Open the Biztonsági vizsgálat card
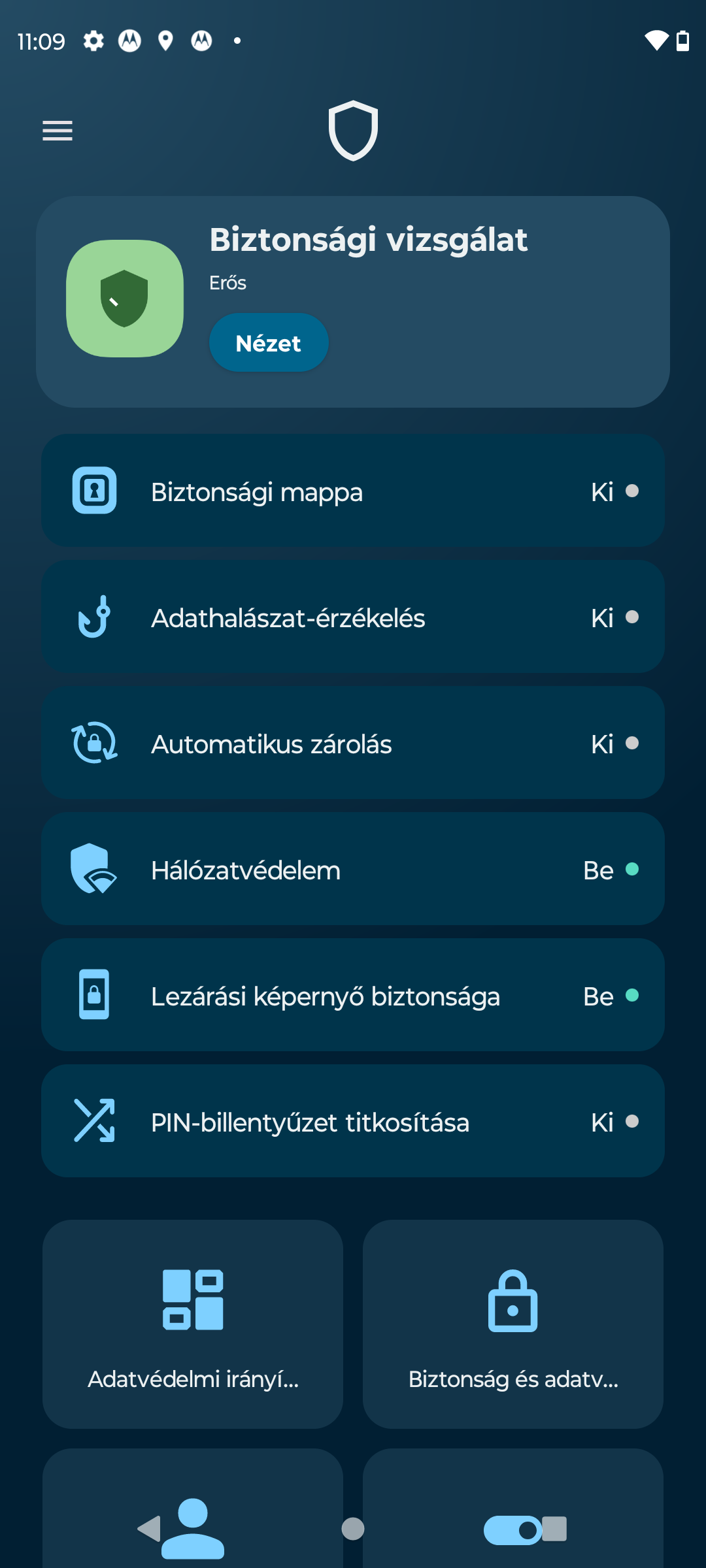The width and height of the screenshot is (706, 1568). click(x=353, y=302)
